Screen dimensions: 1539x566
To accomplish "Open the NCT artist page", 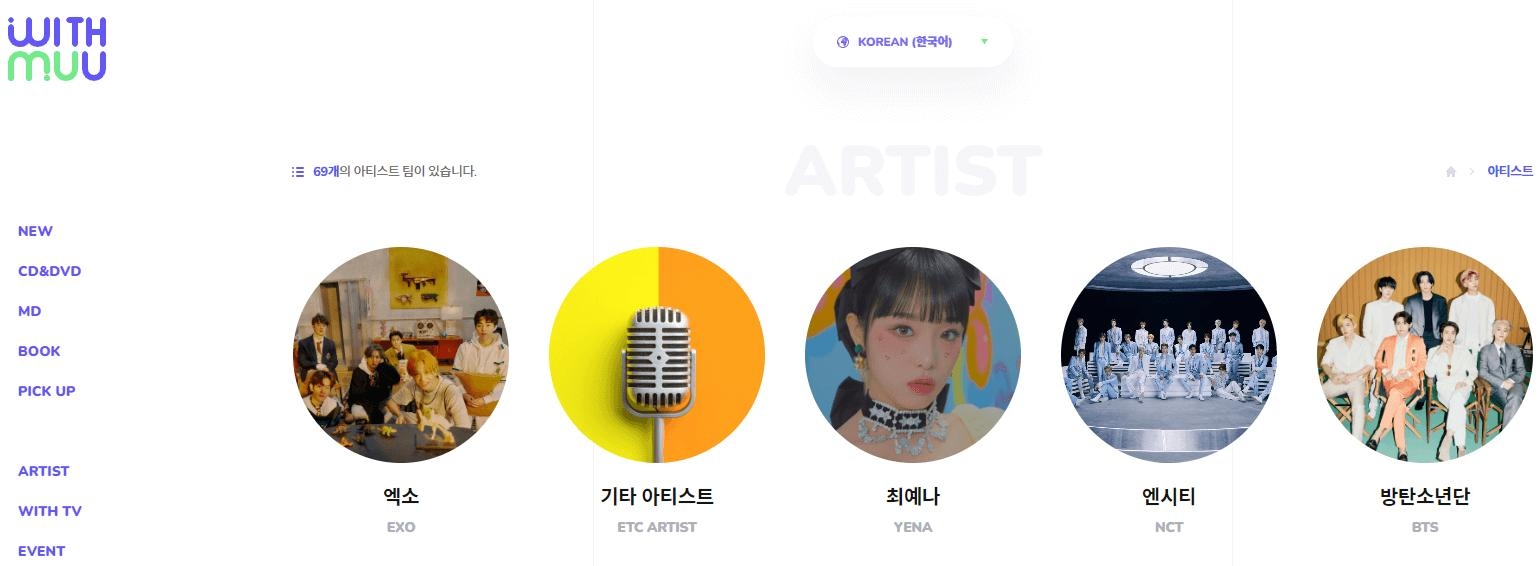I will [x=1169, y=355].
